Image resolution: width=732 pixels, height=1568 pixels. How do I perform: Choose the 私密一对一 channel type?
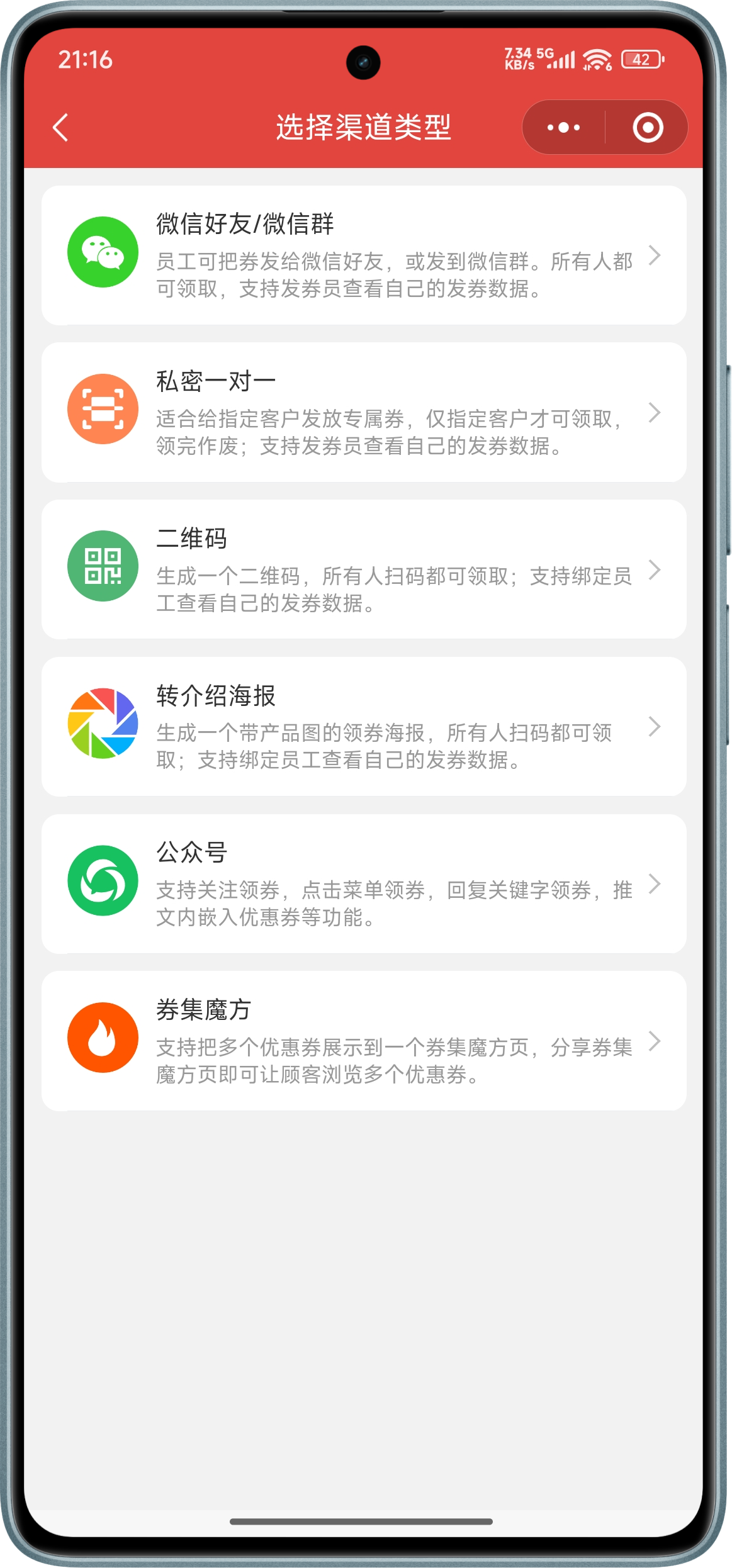tap(364, 413)
